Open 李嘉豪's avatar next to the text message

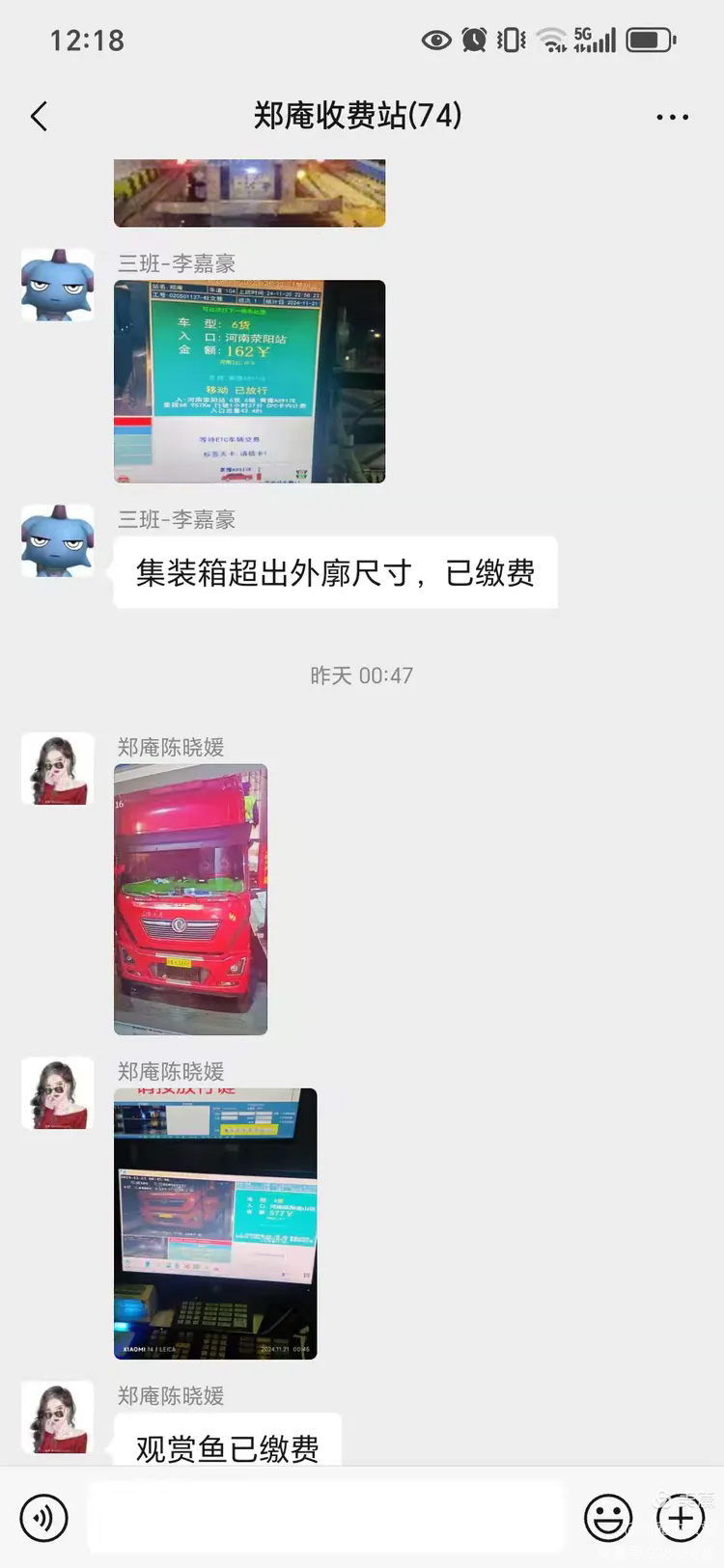point(58,540)
